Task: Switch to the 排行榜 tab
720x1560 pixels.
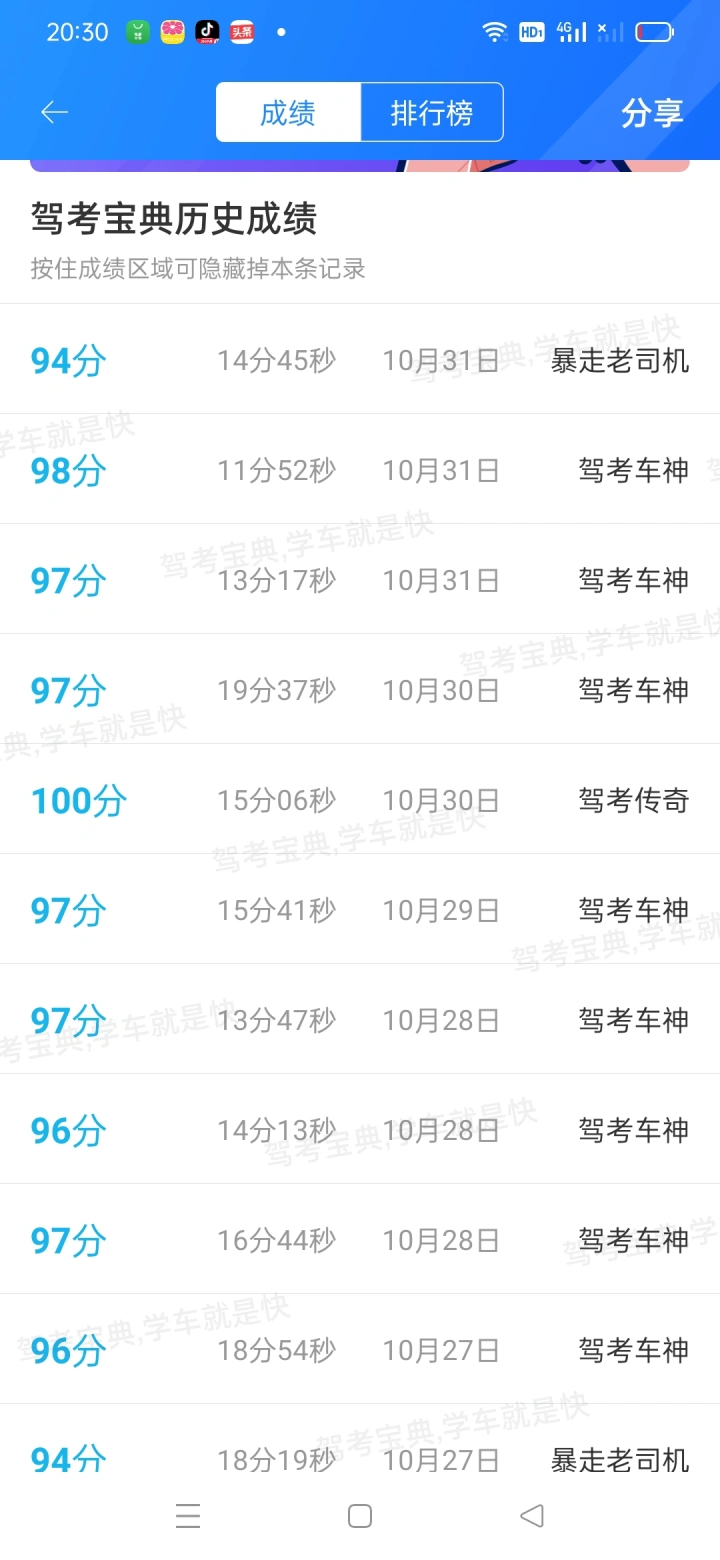Action: coord(432,113)
